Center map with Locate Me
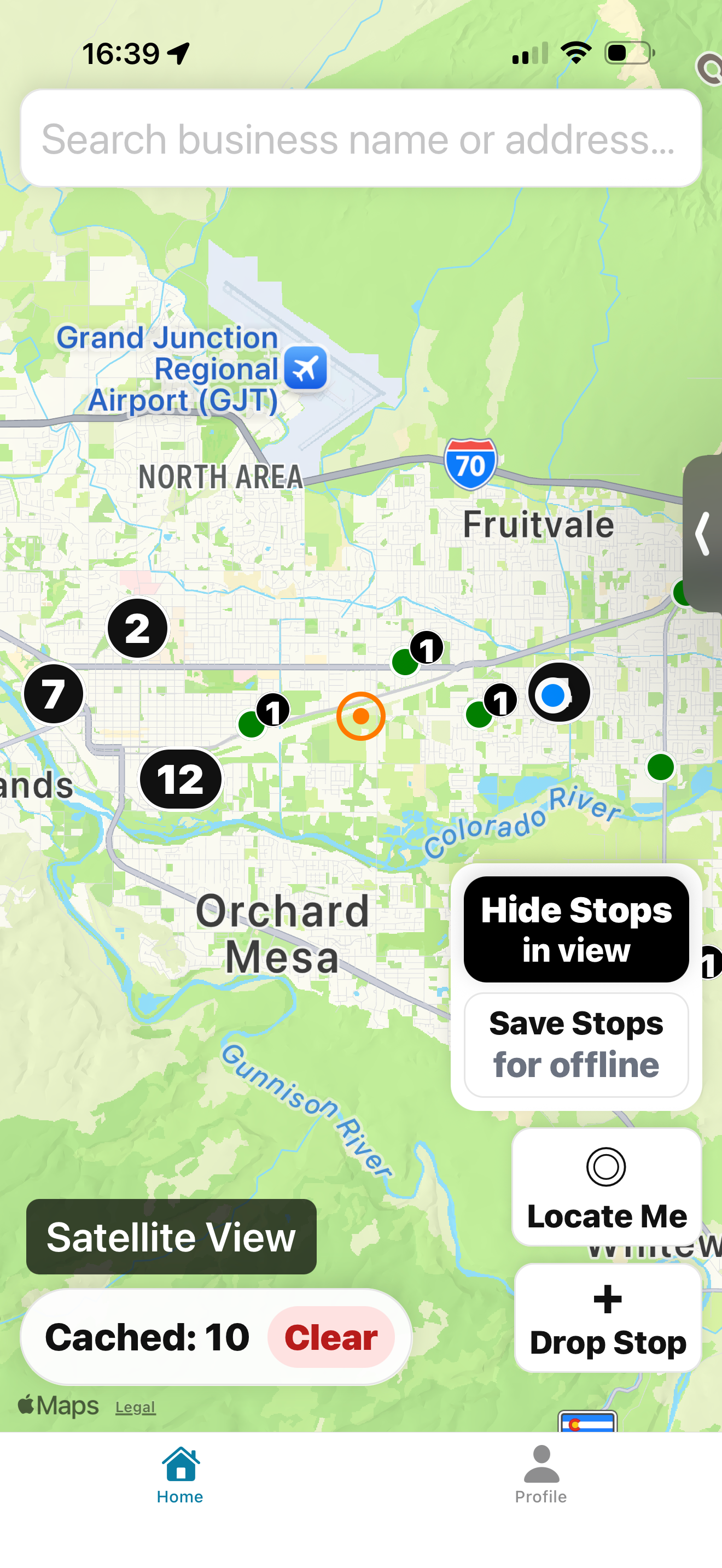722x1568 pixels. (607, 1187)
